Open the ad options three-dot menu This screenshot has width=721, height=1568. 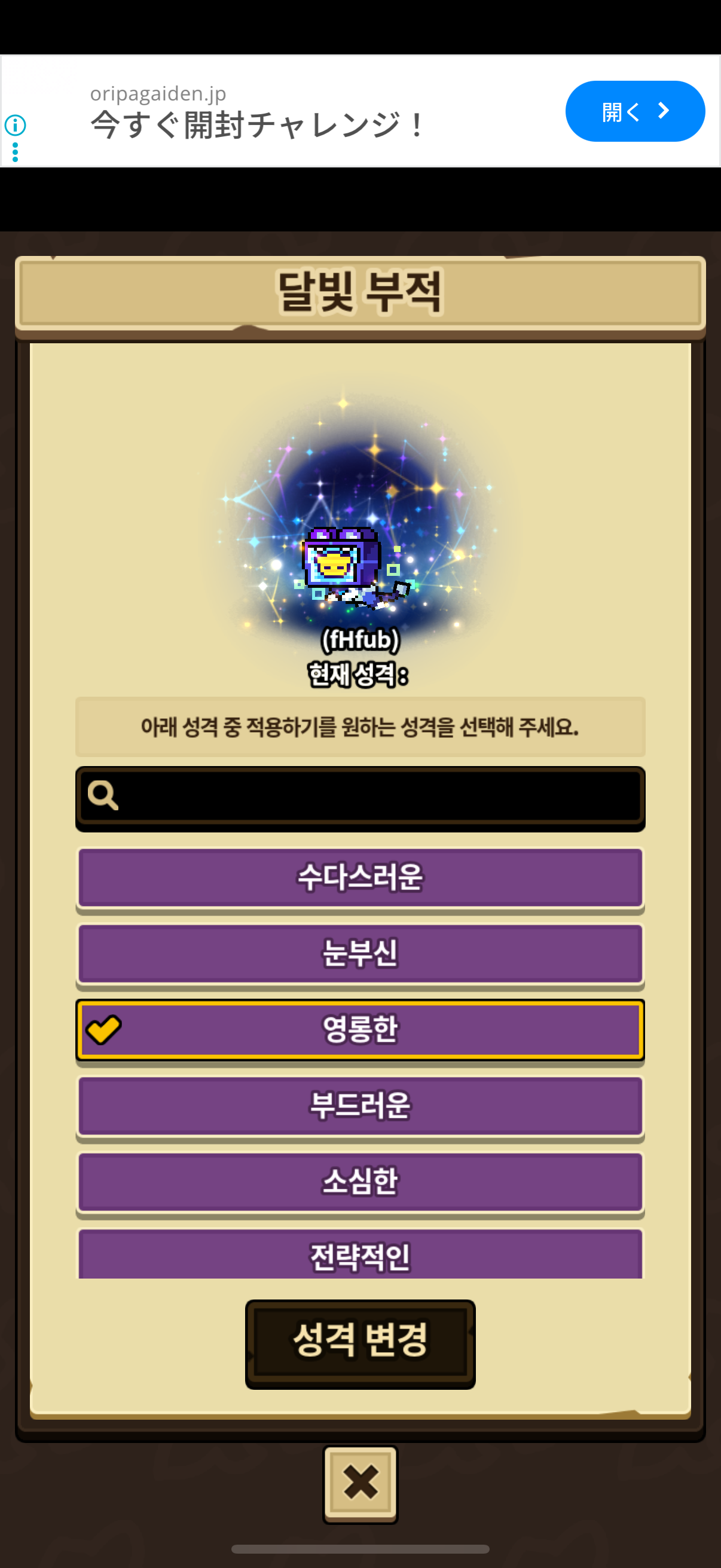tap(15, 152)
